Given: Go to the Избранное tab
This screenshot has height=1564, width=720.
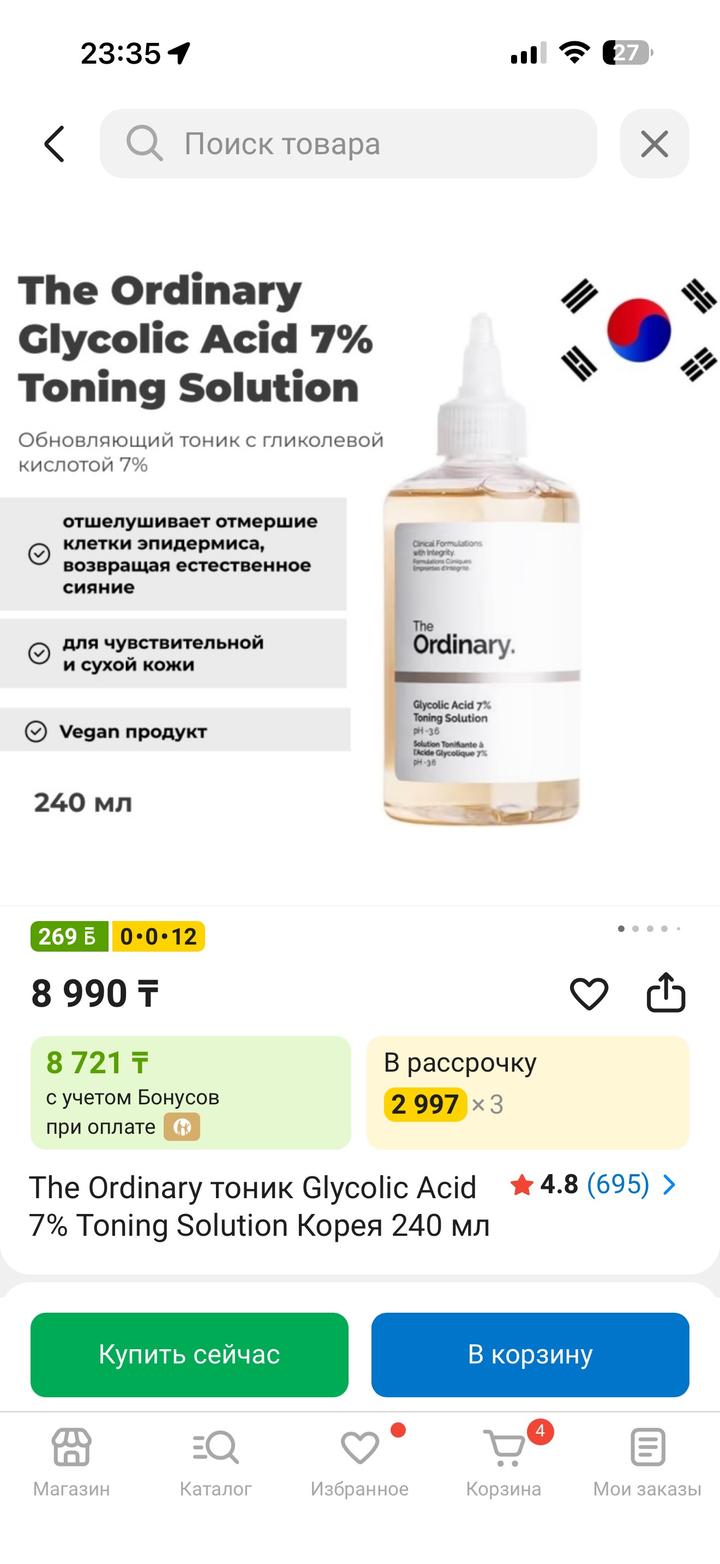Looking at the screenshot, I should (x=359, y=1461).
